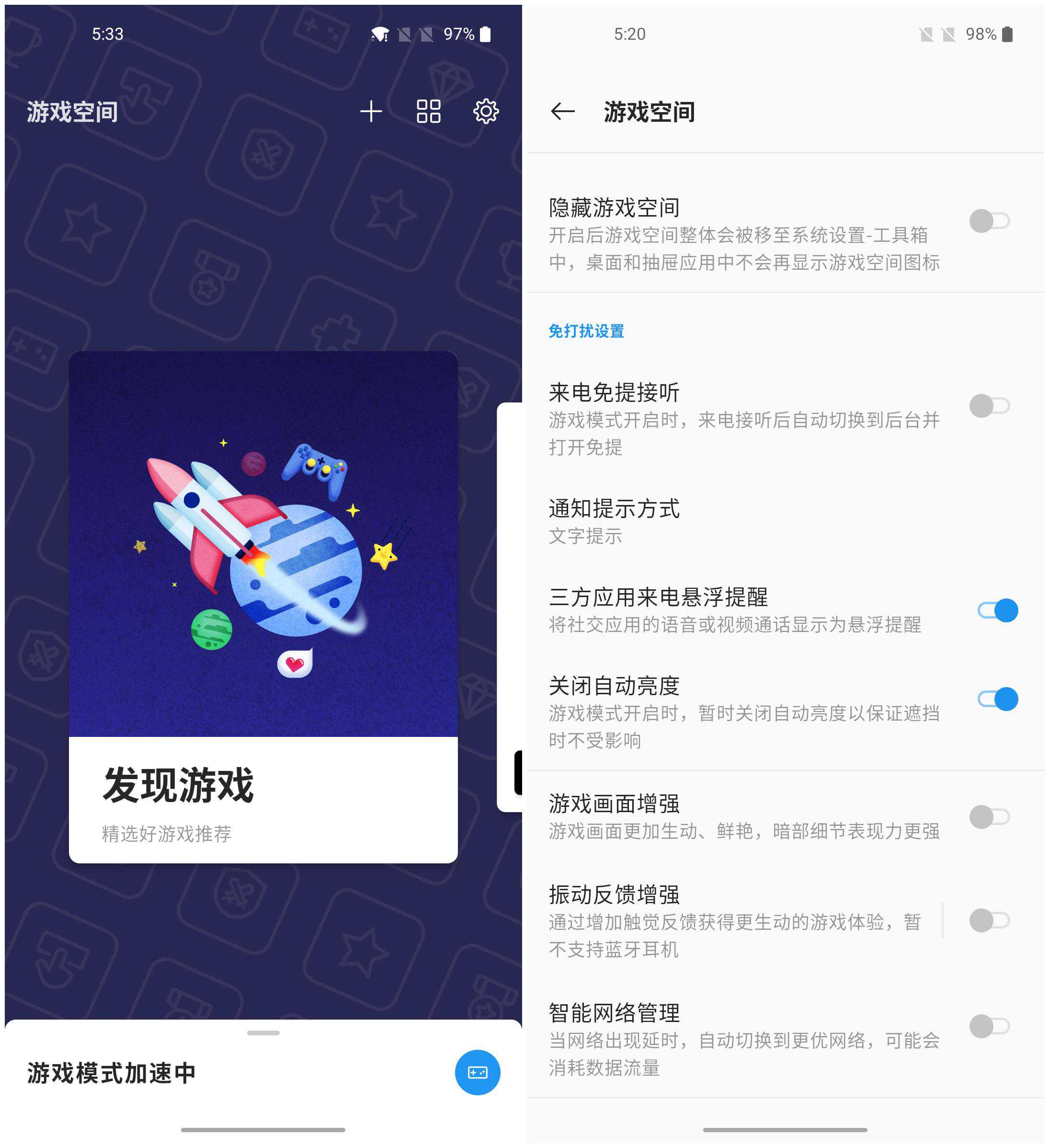
Task: Toggle 振动反馈增强 on
Action: coord(991,921)
